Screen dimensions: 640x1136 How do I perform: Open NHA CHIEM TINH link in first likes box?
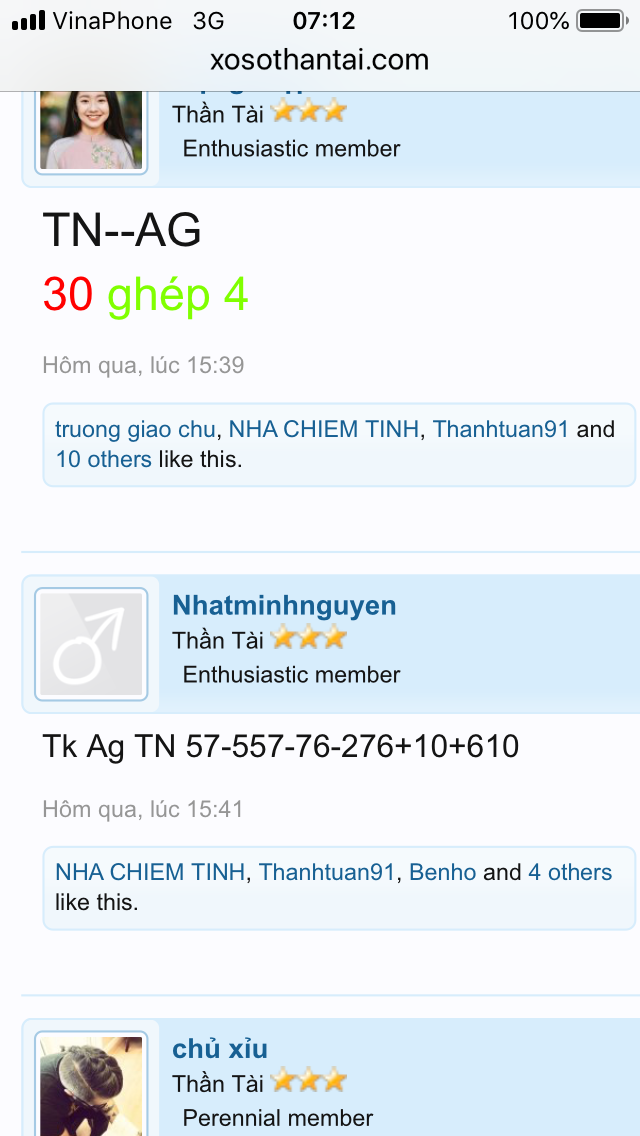pyautogui.click(x=324, y=430)
